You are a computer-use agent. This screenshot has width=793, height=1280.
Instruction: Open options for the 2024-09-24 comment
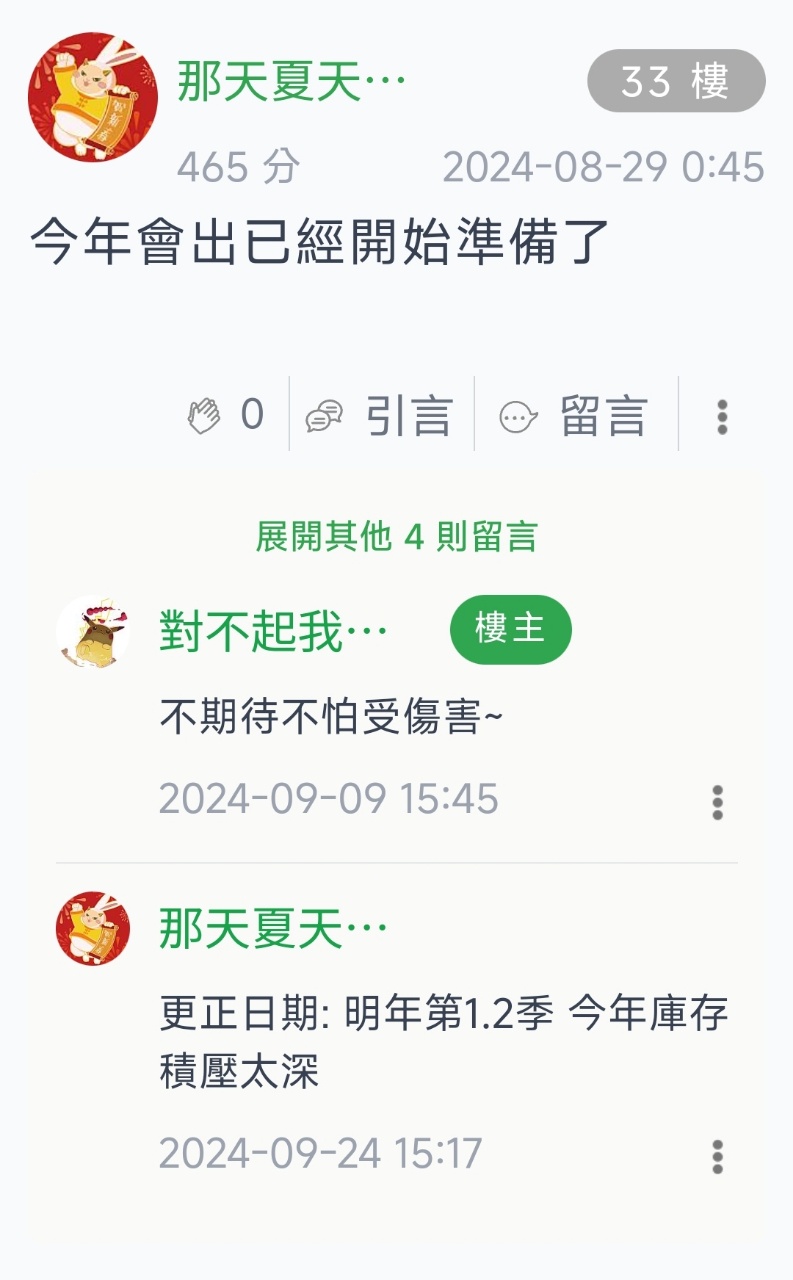click(x=717, y=1156)
